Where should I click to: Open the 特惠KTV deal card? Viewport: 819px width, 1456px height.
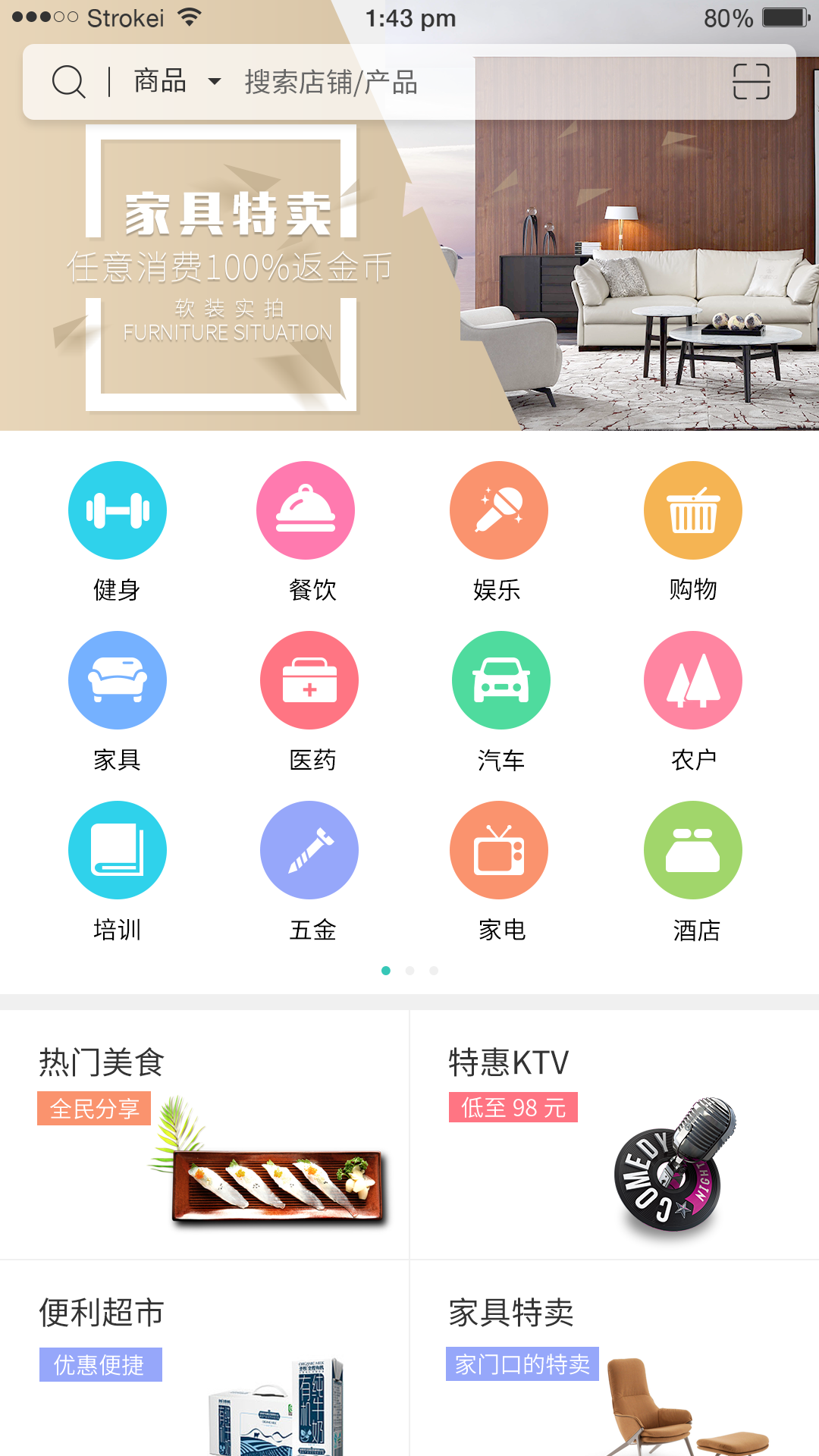(614, 1134)
